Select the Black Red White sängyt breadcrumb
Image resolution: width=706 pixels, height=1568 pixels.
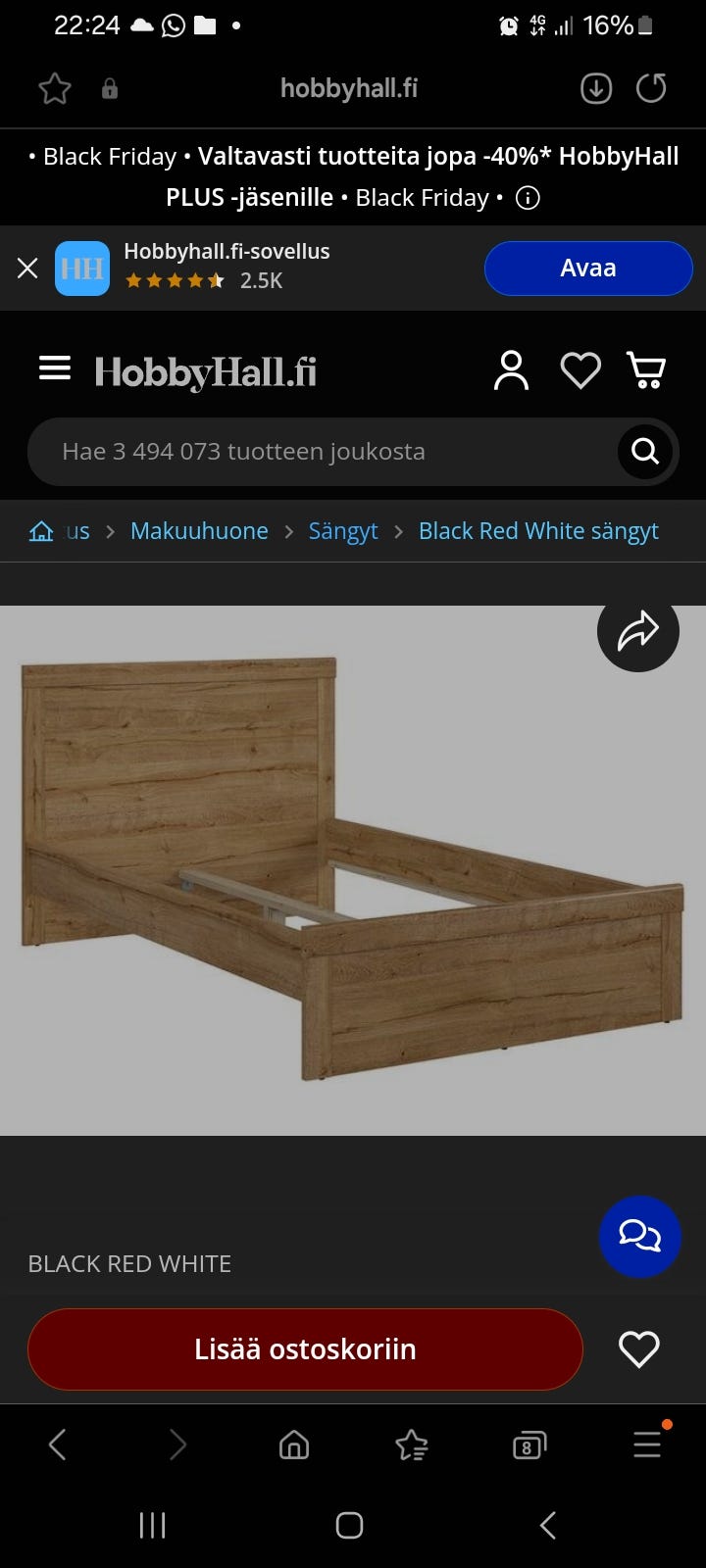coord(538,530)
